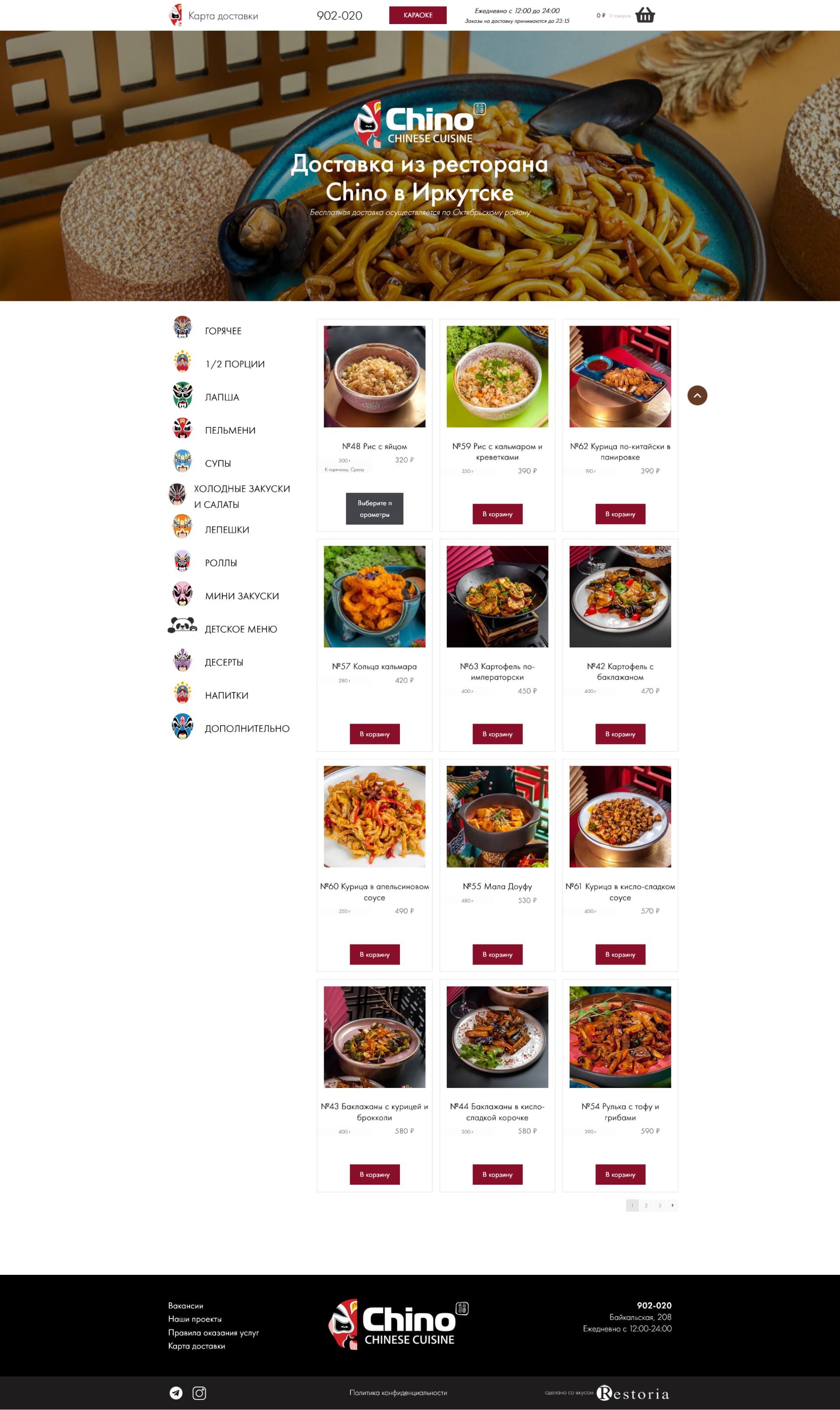This screenshot has height=1410, width=840.
Task: Open the shopping cart basket
Action: point(645,15)
